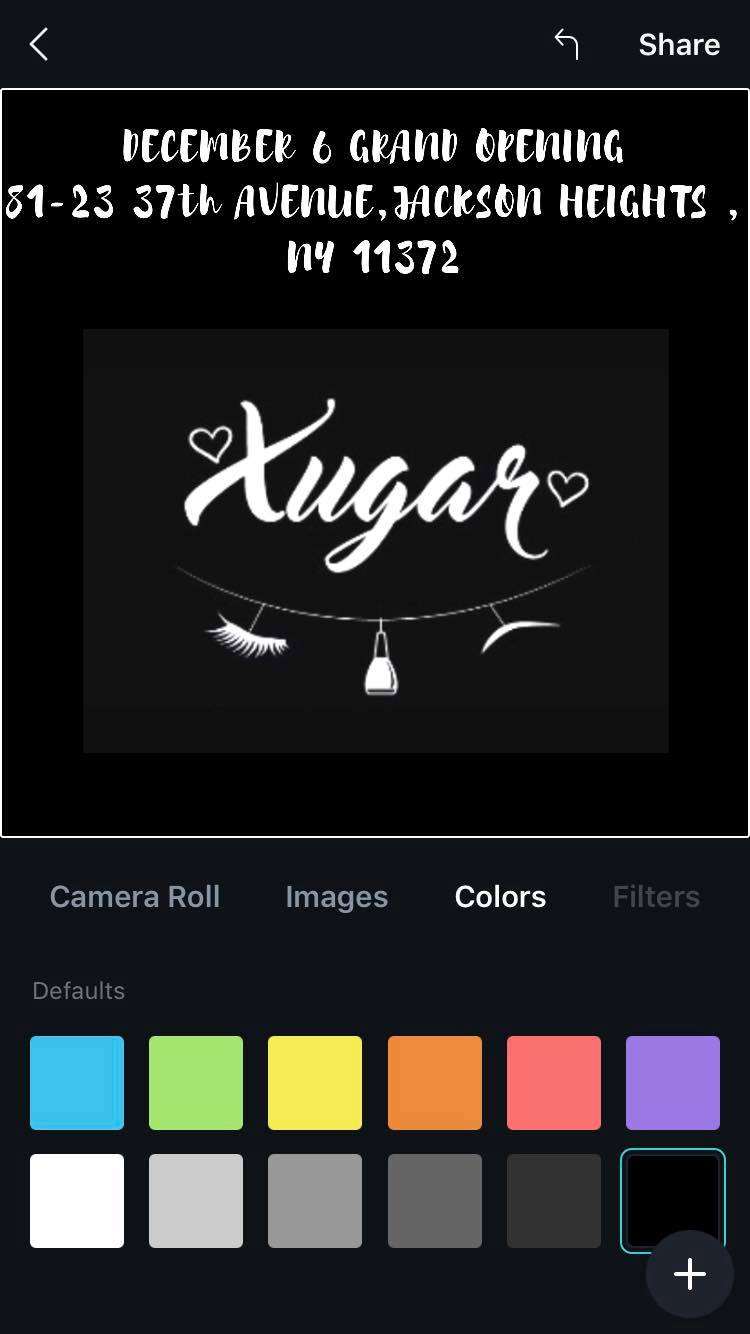The width and height of the screenshot is (750, 1334).
Task: Select the purple color swatch
Action: pyautogui.click(x=673, y=1083)
